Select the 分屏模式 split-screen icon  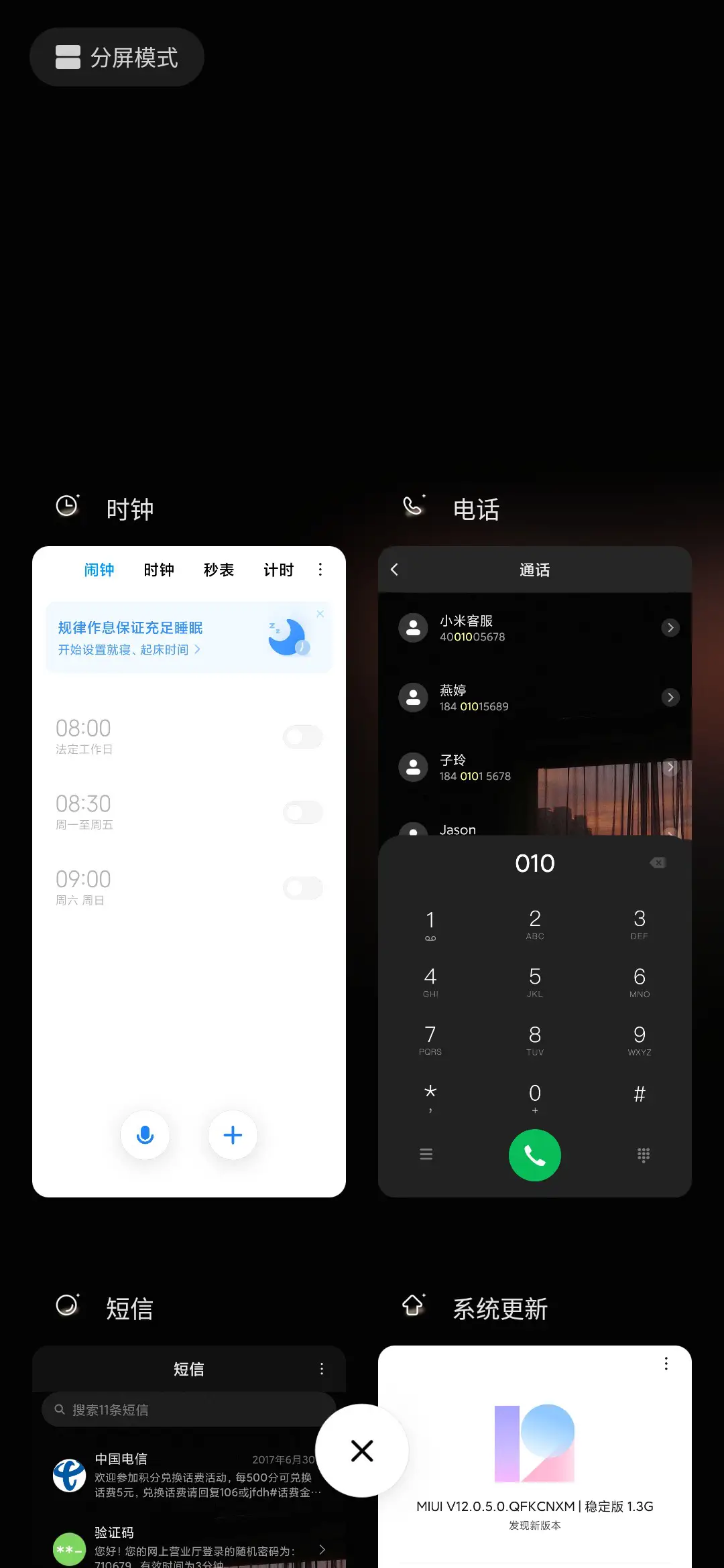(68, 57)
